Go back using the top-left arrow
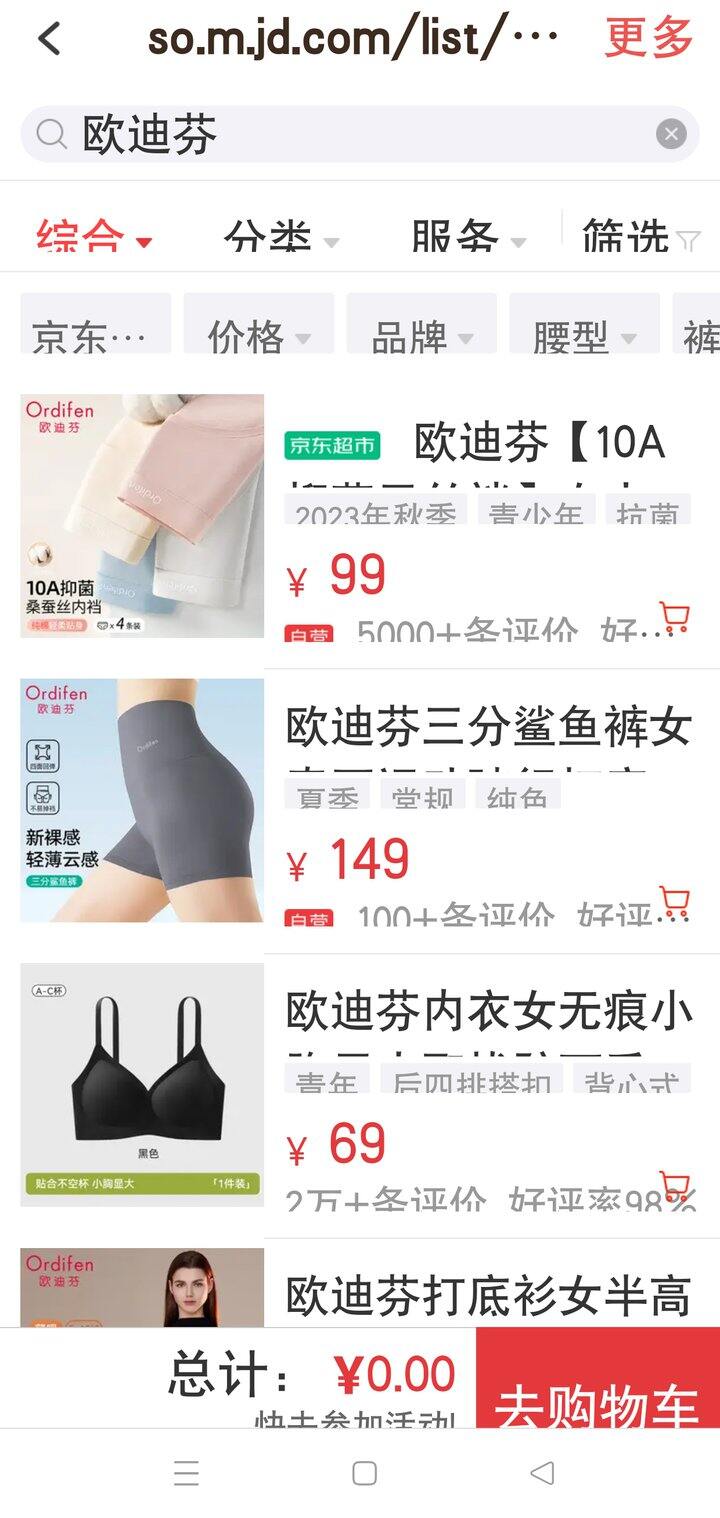The height and width of the screenshot is (1518, 720). (48, 39)
